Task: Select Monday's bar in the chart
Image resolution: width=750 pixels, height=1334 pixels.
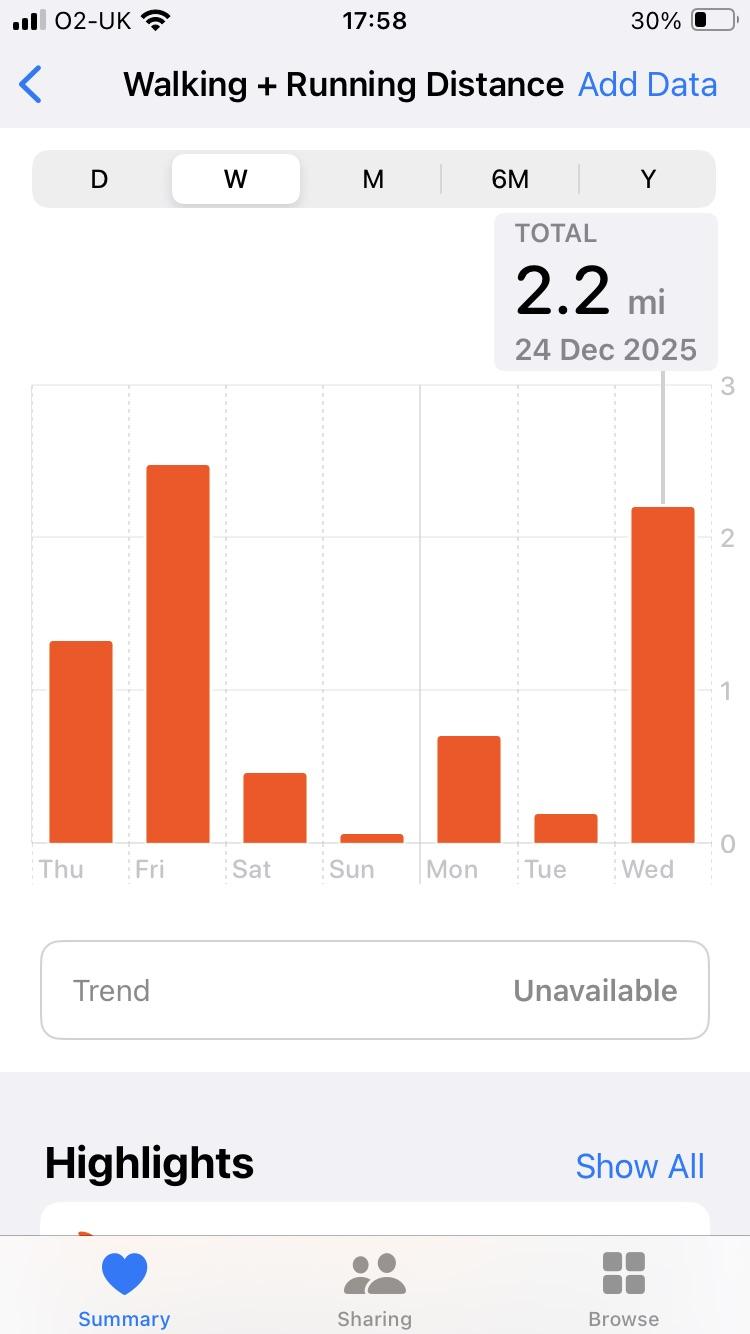Action: [469, 789]
